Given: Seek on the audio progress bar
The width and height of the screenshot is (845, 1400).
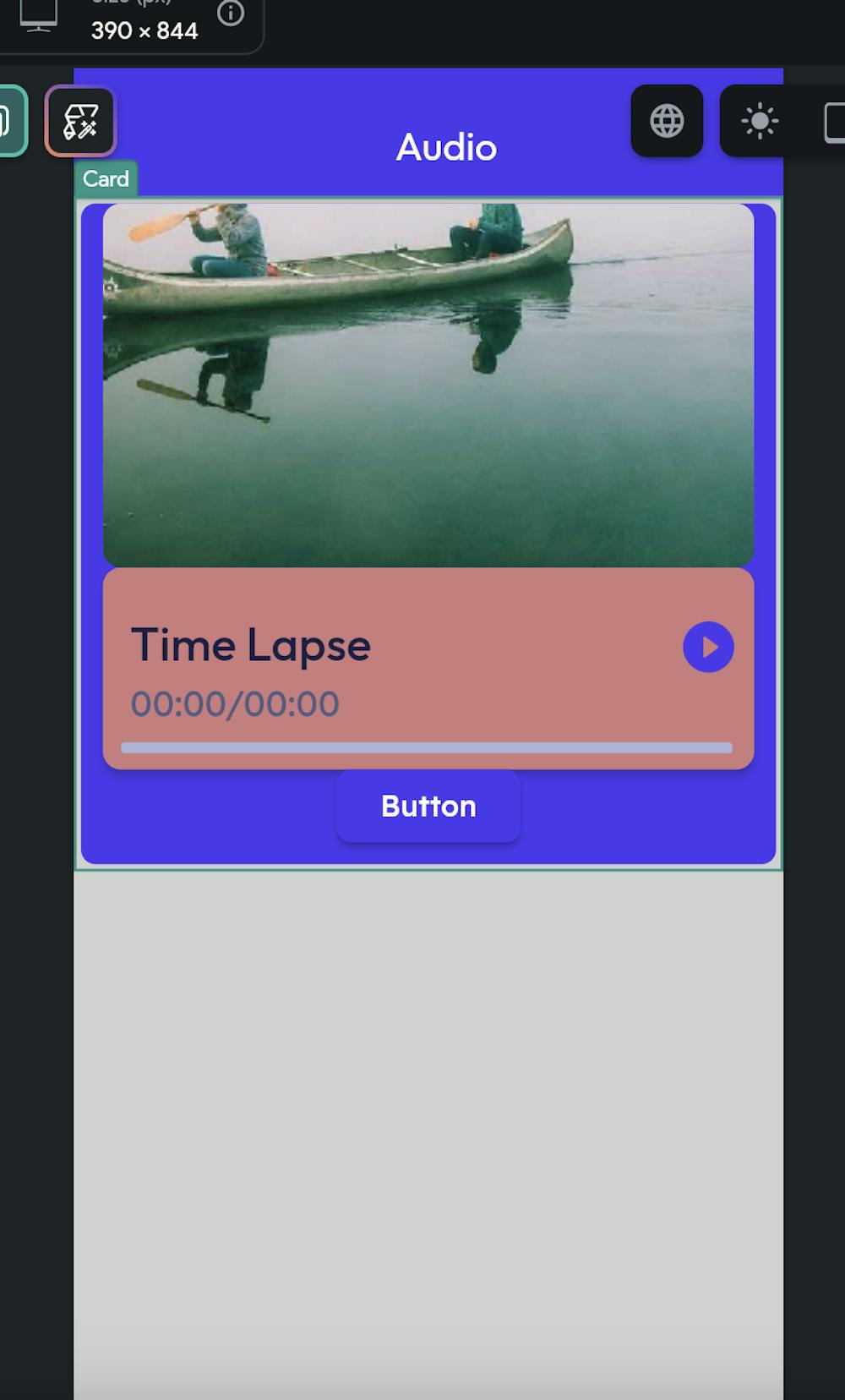Looking at the screenshot, I should 426,747.
